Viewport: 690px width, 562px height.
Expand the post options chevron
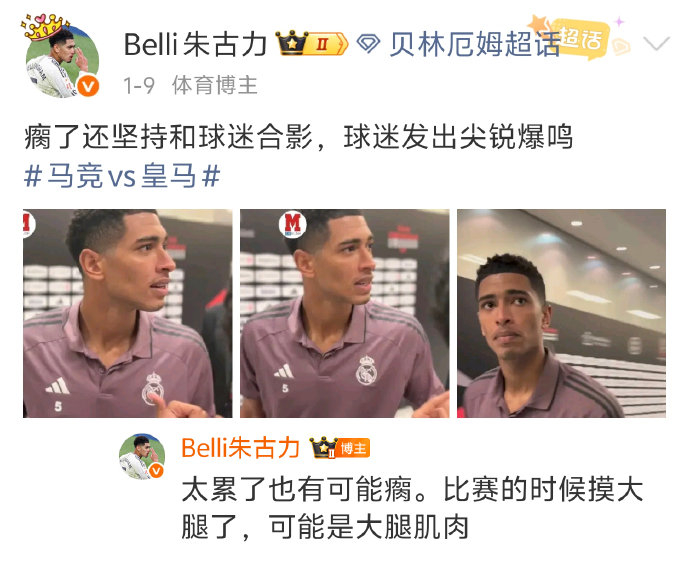(656, 43)
